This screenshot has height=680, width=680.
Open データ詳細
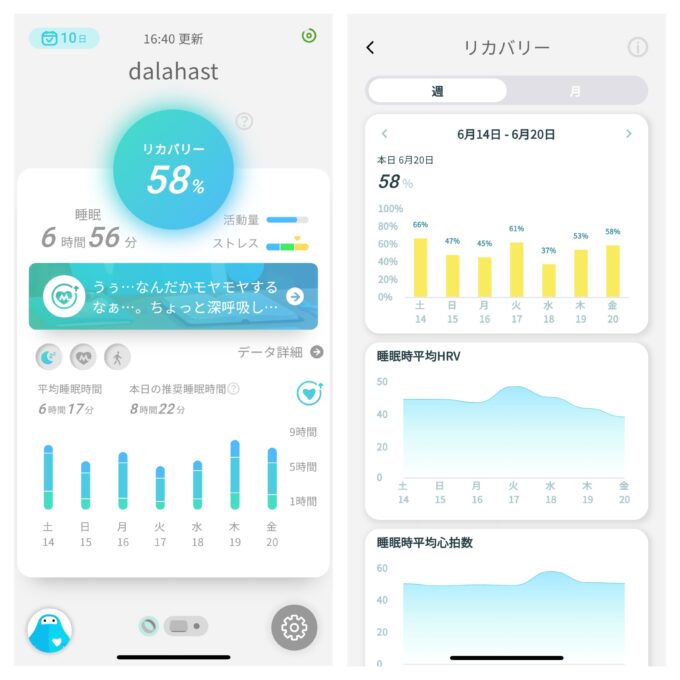point(280,352)
